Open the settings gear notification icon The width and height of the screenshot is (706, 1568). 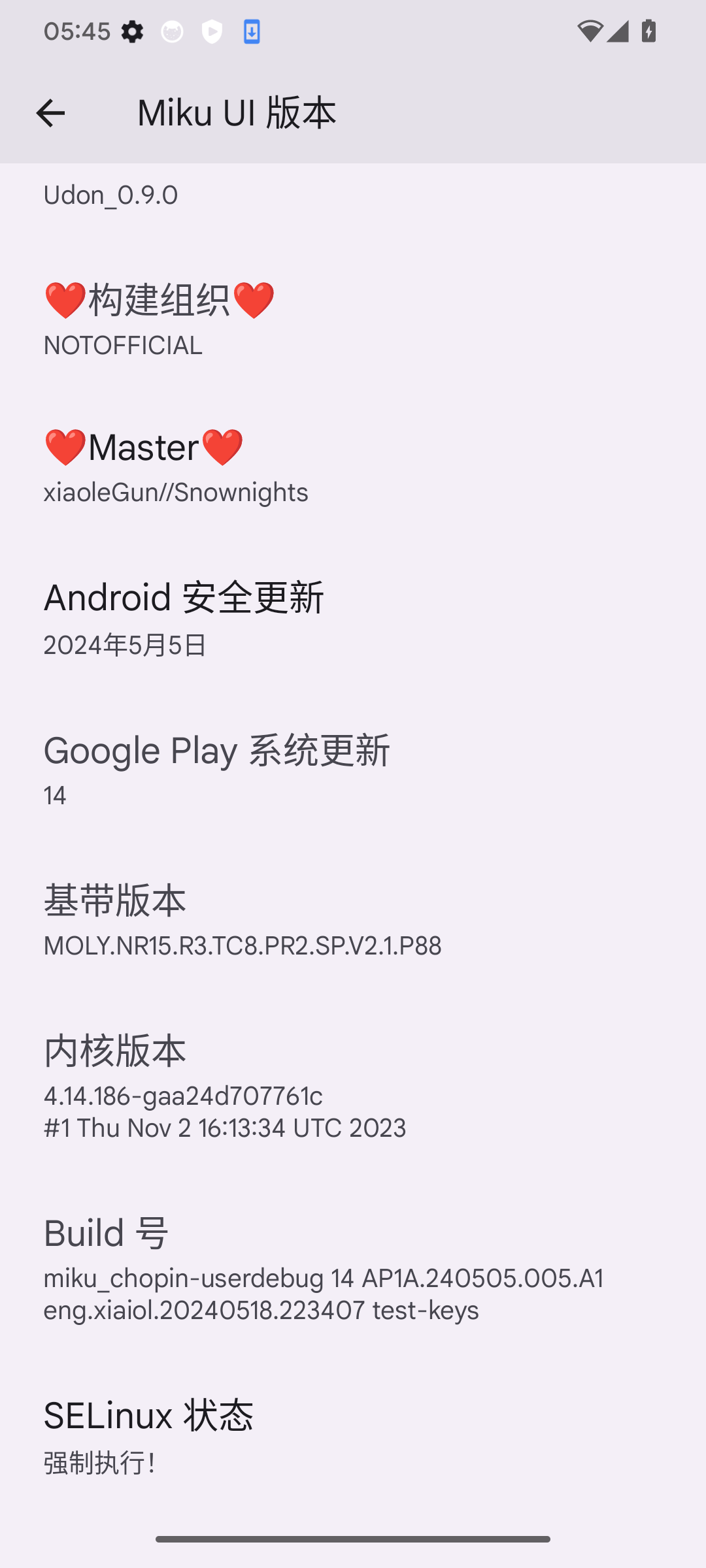click(131, 31)
